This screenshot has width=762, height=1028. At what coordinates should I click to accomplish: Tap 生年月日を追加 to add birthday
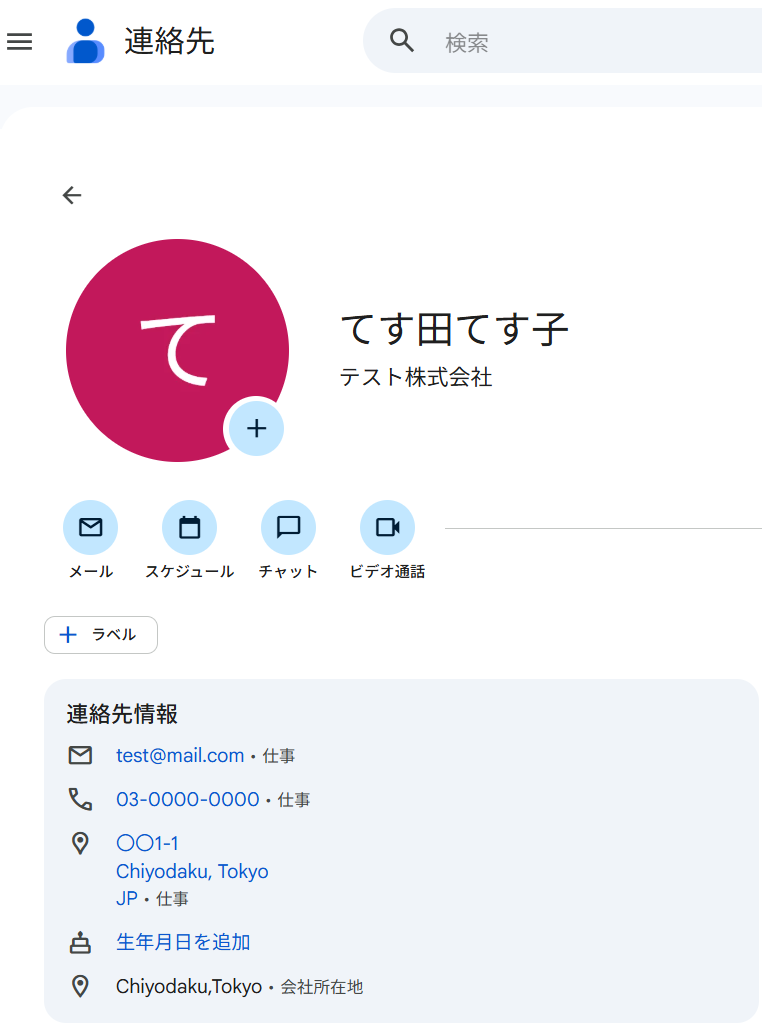pyautogui.click(x=183, y=942)
